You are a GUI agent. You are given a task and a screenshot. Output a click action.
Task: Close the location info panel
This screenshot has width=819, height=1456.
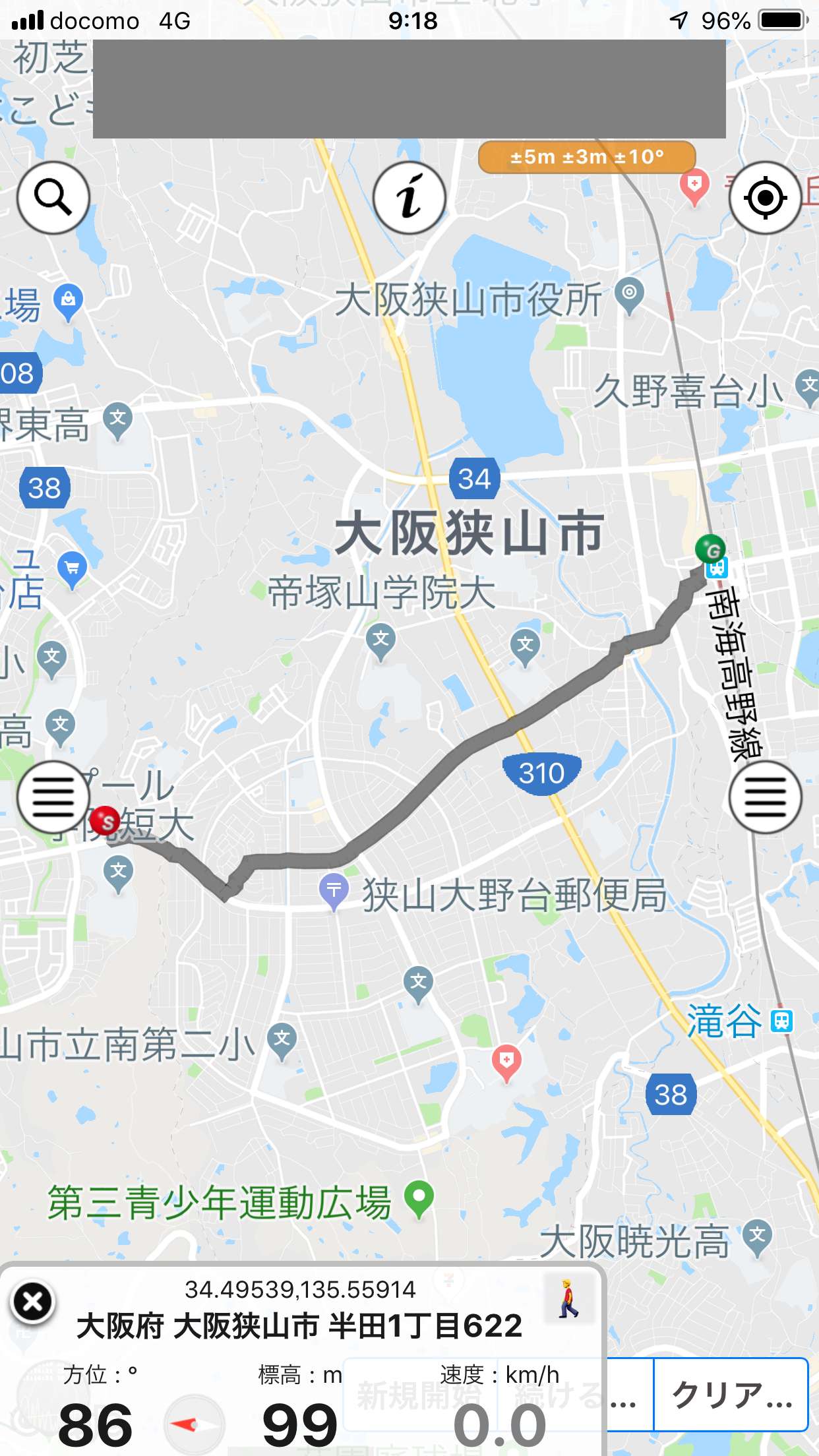point(32,1302)
